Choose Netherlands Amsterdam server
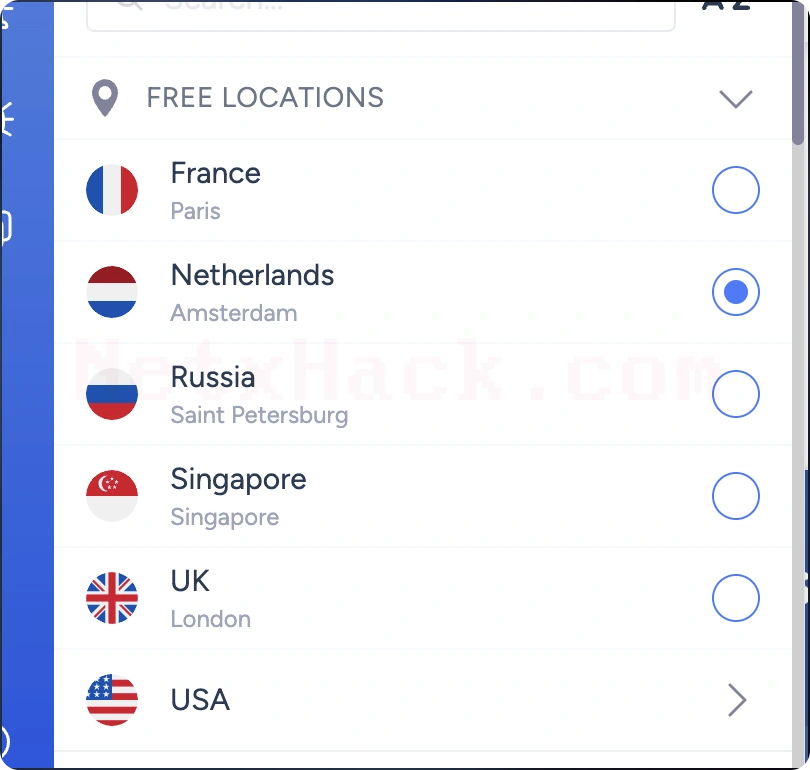The height and width of the screenshot is (770, 810). [x=735, y=292]
